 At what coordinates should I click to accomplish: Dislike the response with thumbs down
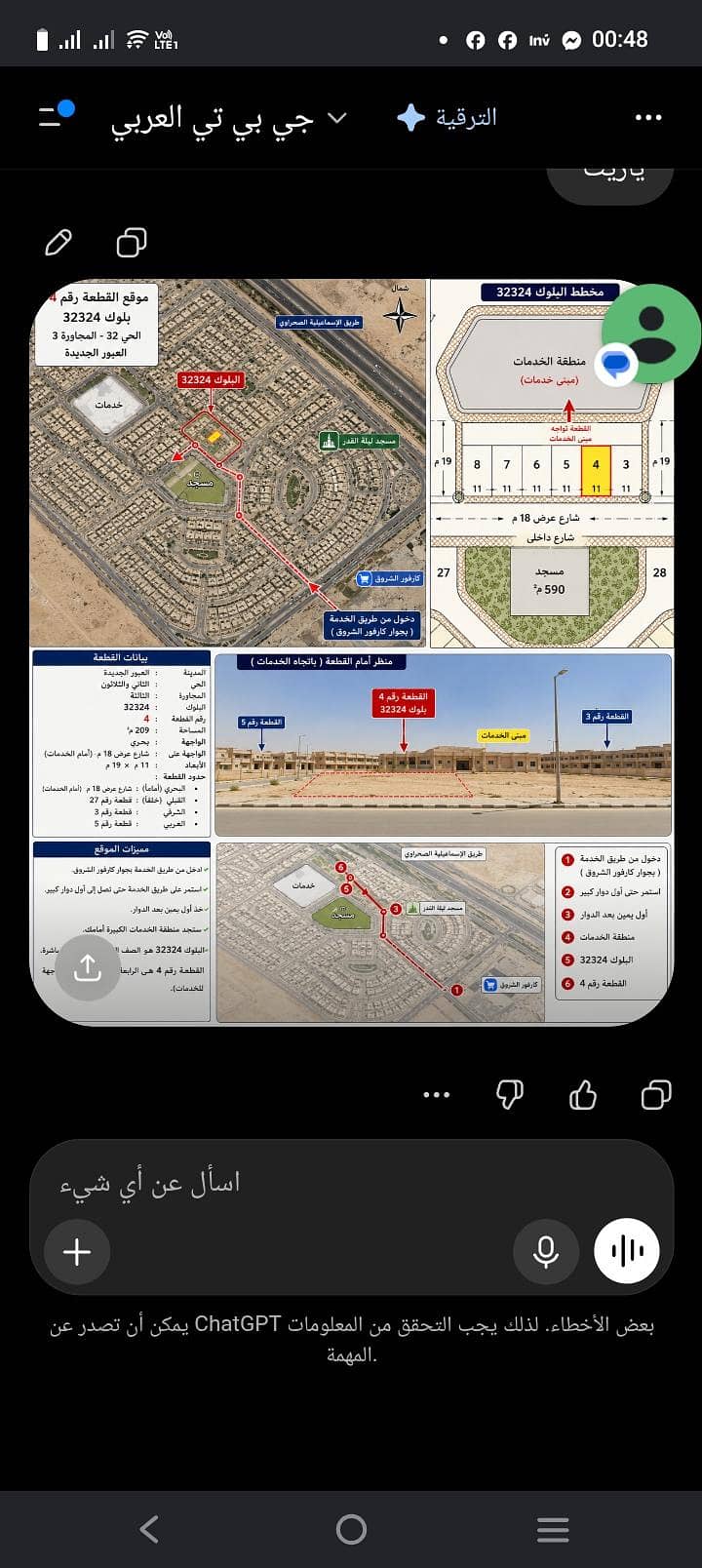click(510, 1095)
